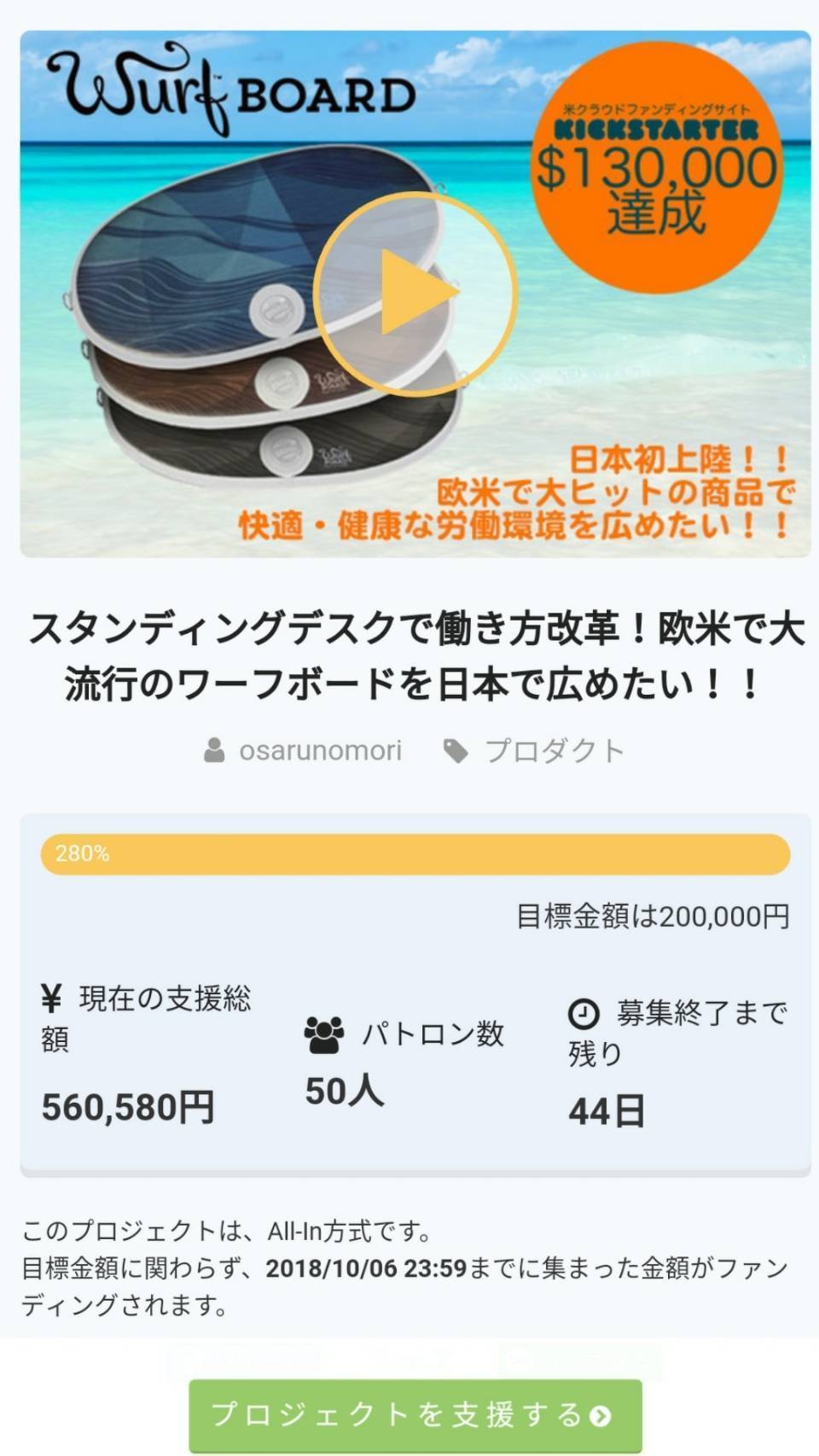819x1456 pixels.
Task: Tap the プロジェクトを支援する button
Action: coord(415,1414)
